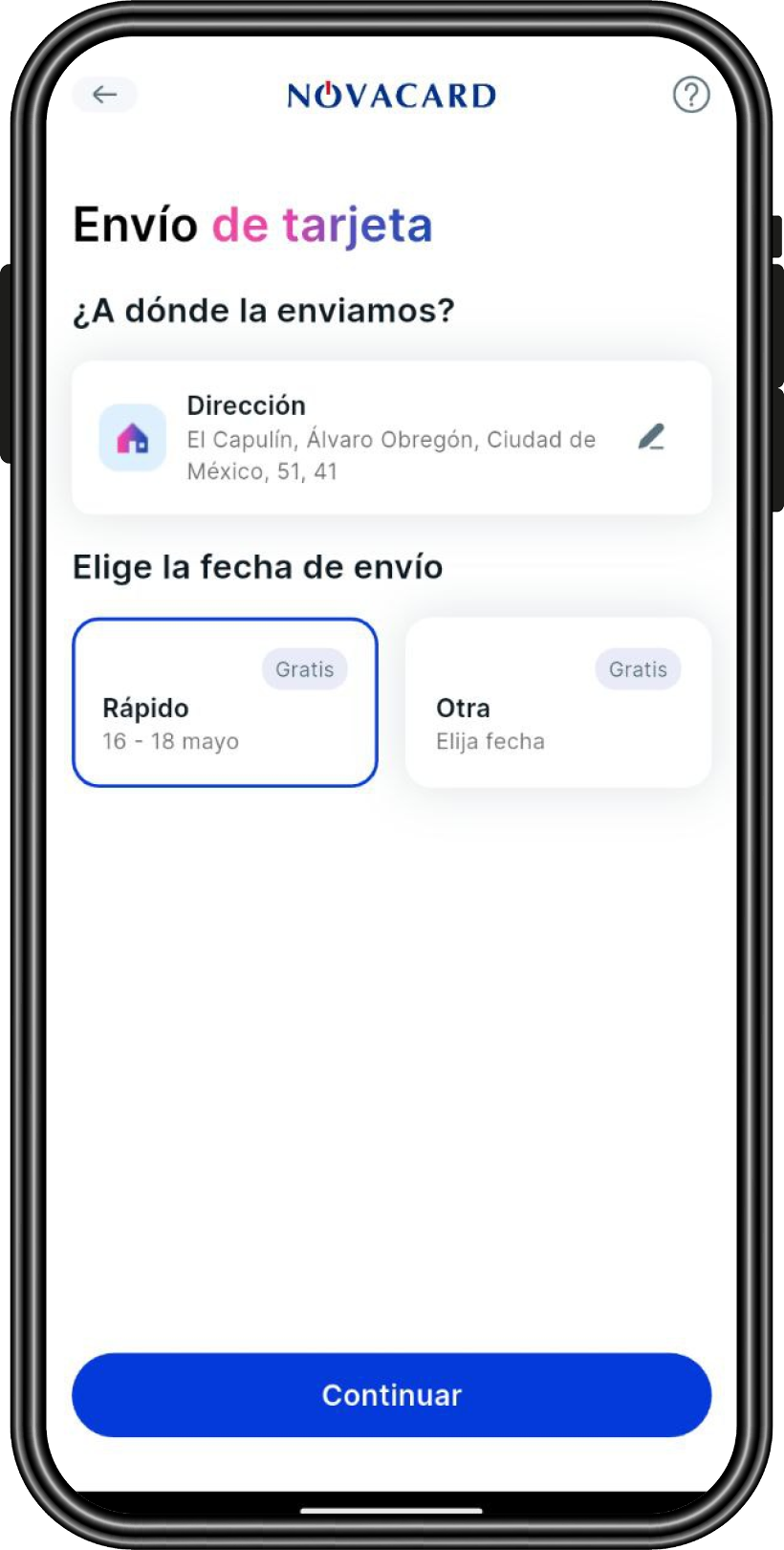Tap the 16 - 18 mayo date text
Viewport: 784px width, 1550px height.
(x=171, y=740)
